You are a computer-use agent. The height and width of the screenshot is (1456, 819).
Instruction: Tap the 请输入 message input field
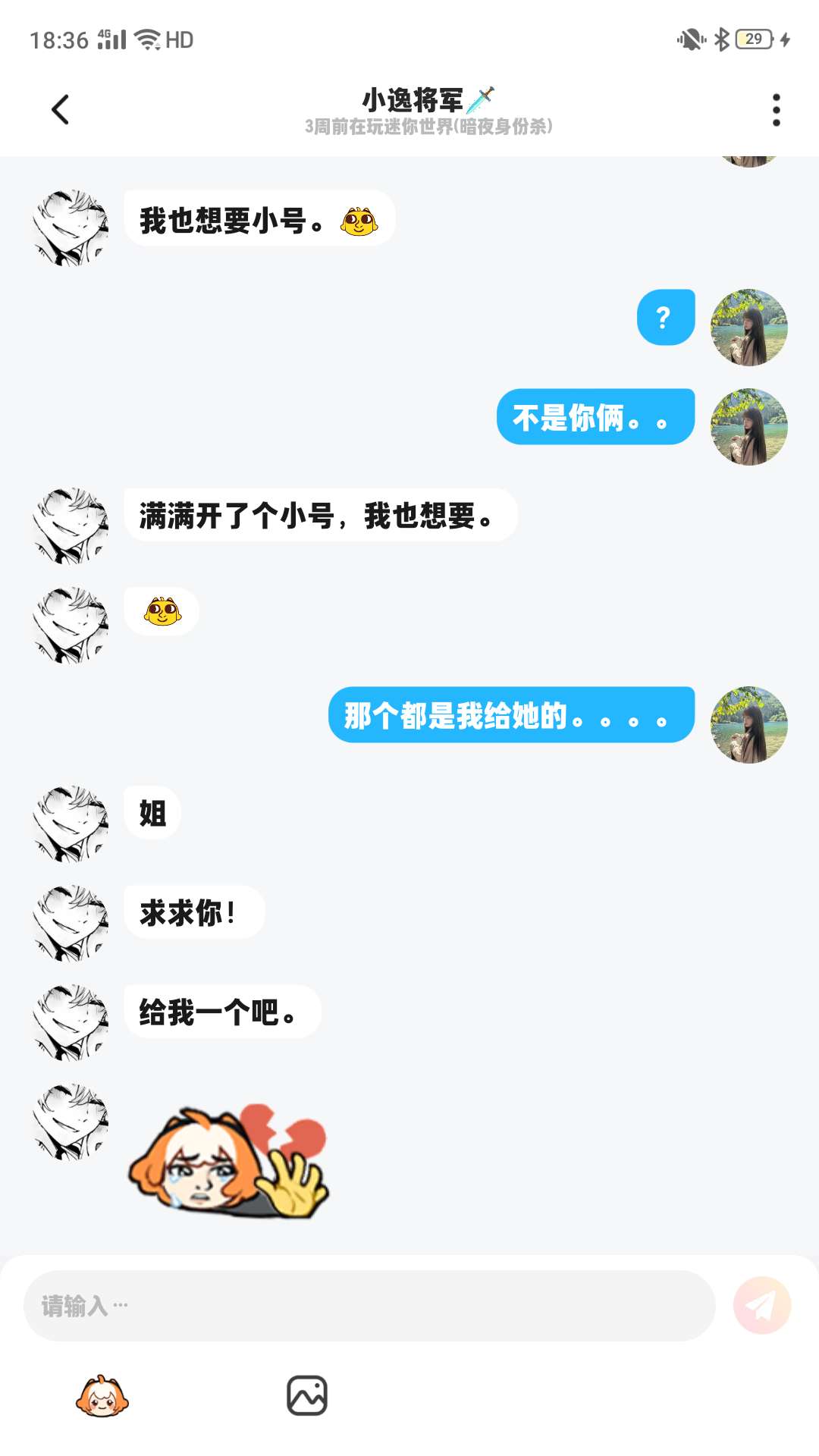coord(369,1306)
